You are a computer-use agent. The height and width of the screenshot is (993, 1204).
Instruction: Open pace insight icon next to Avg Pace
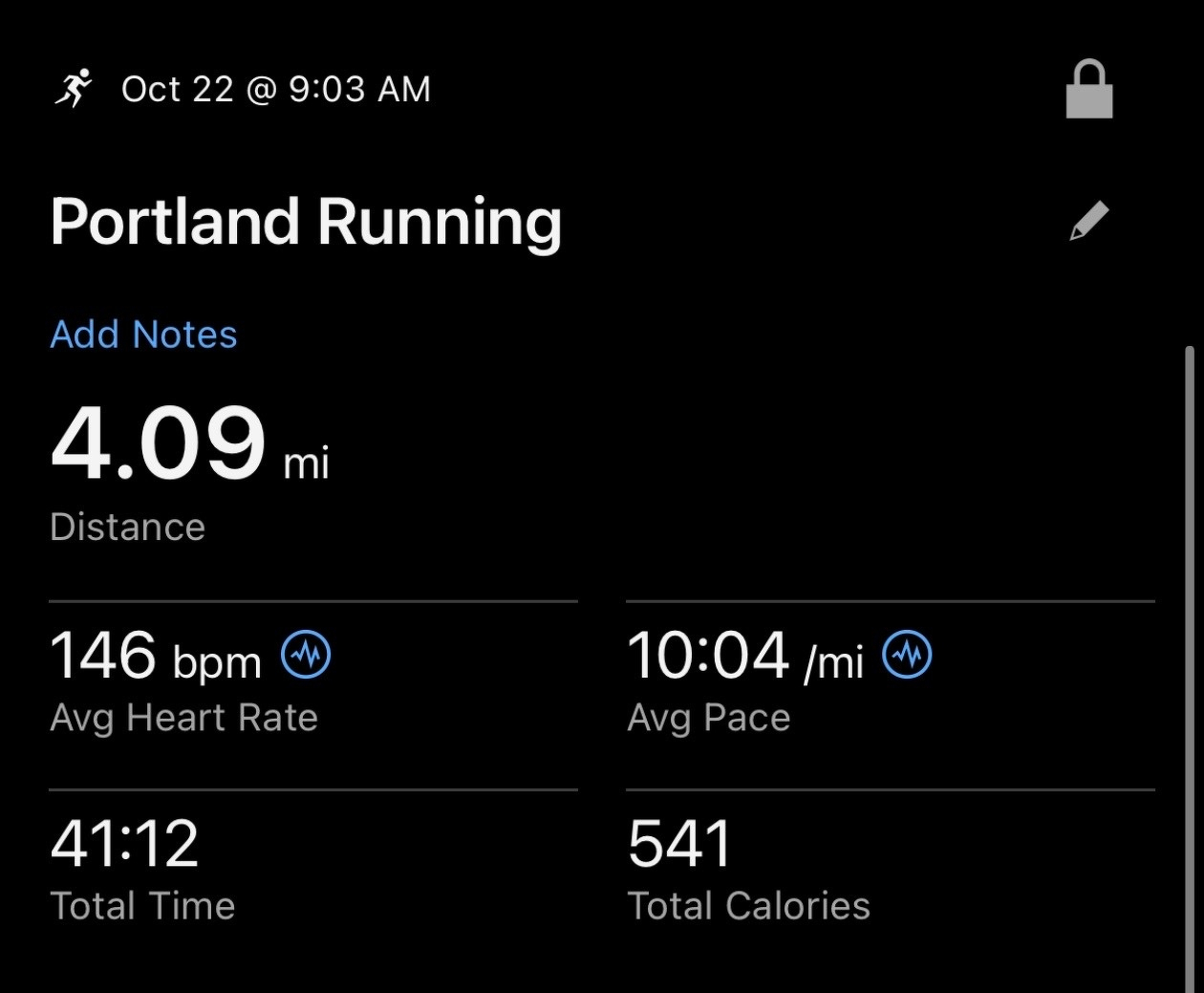coord(906,656)
